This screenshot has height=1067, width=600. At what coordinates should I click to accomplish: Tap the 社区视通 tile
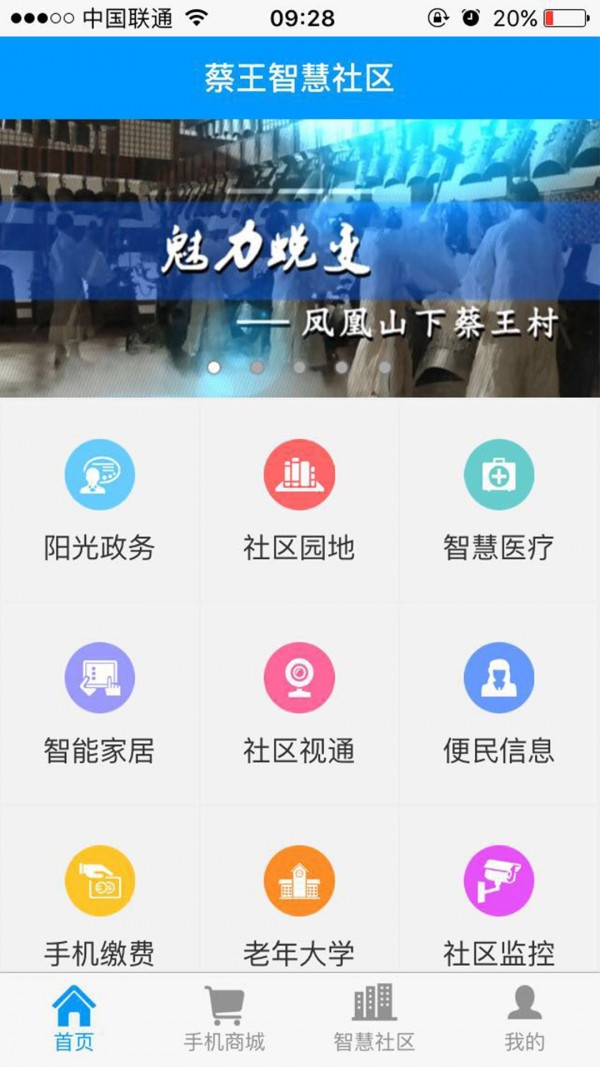tap(299, 703)
